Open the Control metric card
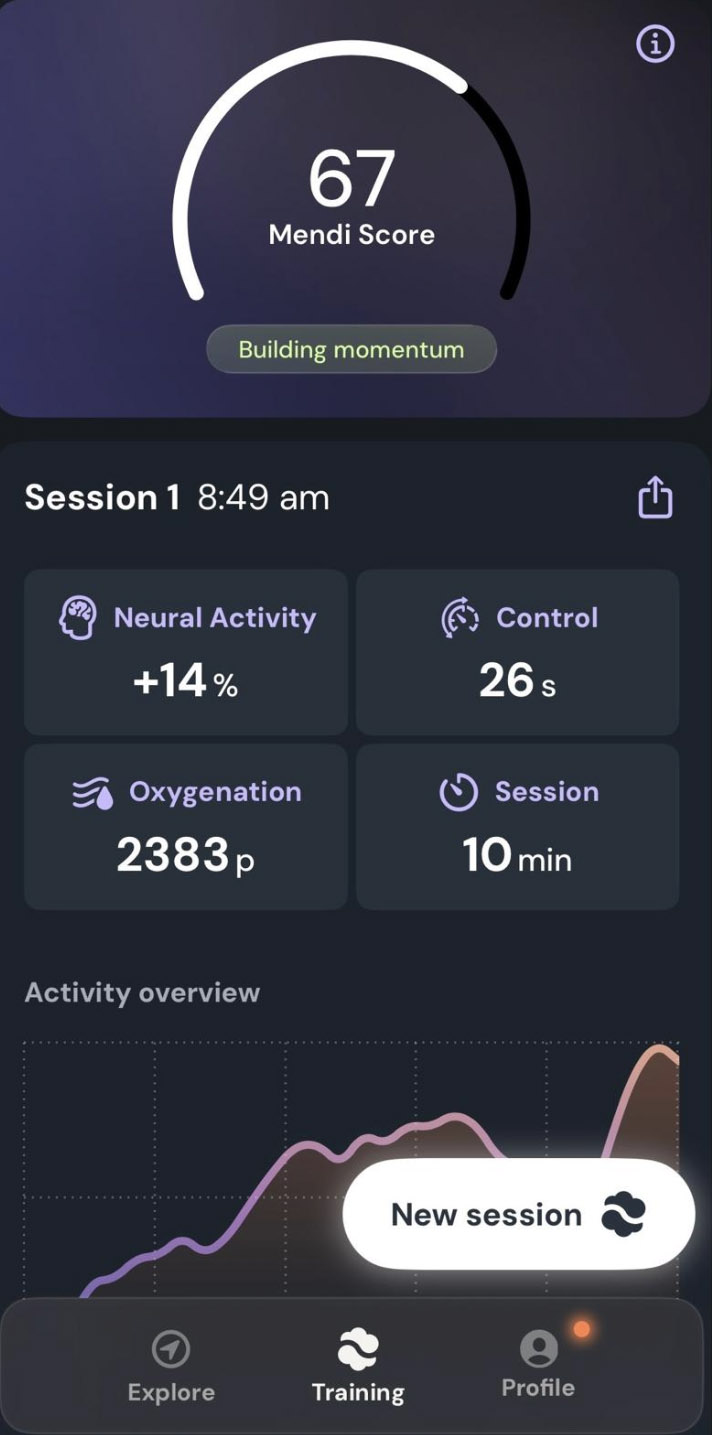The image size is (712, 1435). [x=518, y=652]
